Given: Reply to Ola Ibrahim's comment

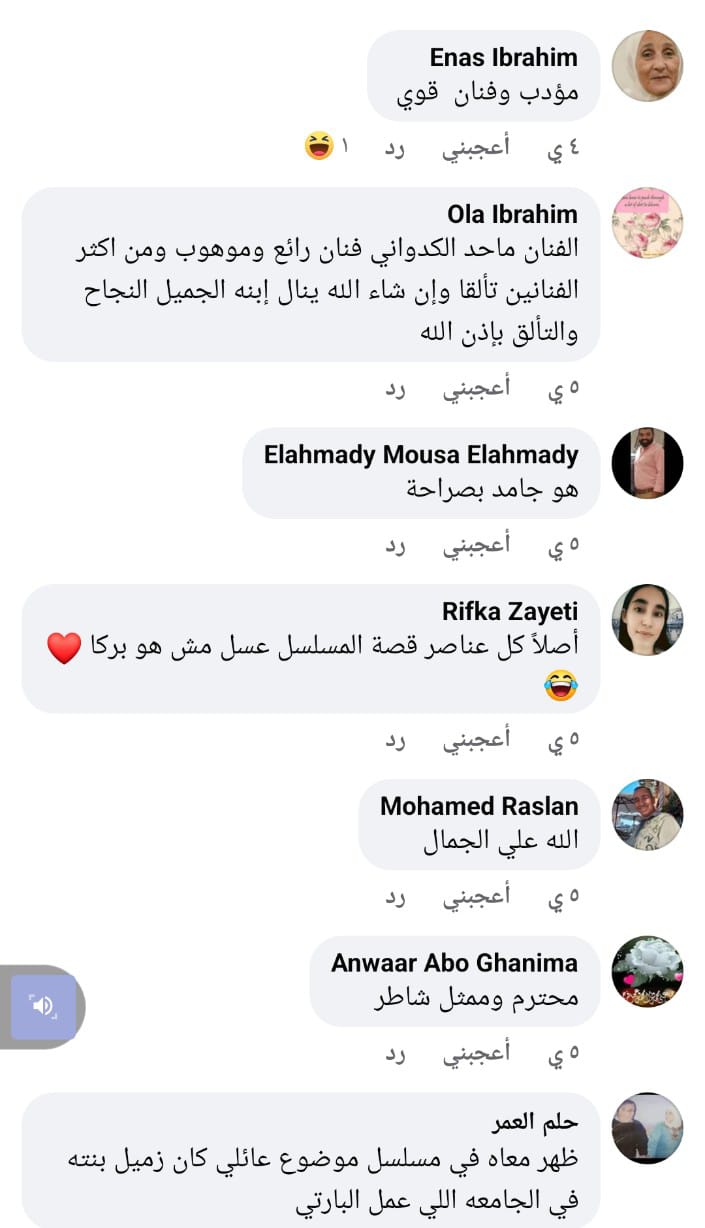Looking at the screenshot, I should (396, 389).
